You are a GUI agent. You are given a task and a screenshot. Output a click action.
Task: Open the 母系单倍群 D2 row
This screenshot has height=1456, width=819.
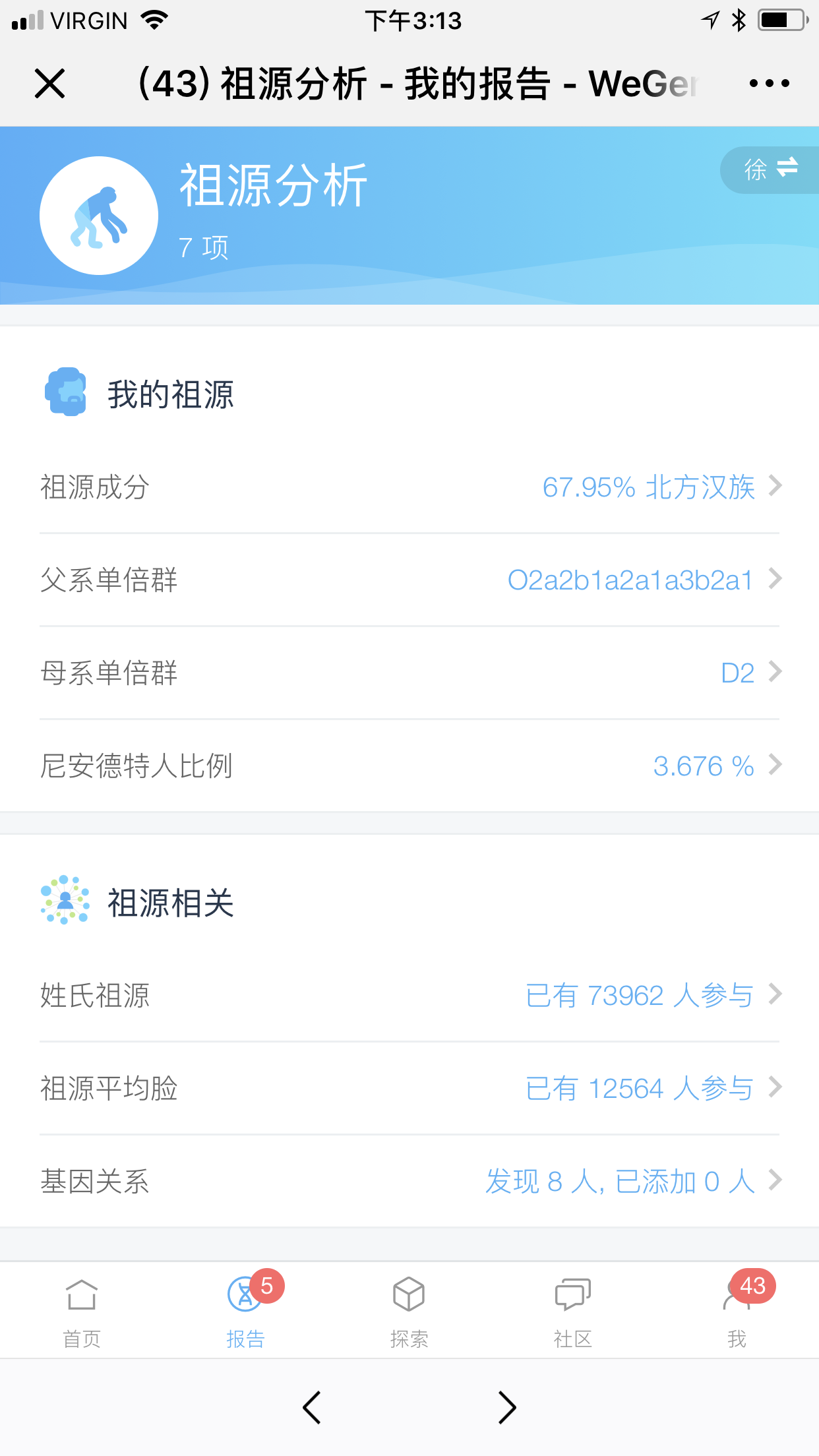click(409, 673)
